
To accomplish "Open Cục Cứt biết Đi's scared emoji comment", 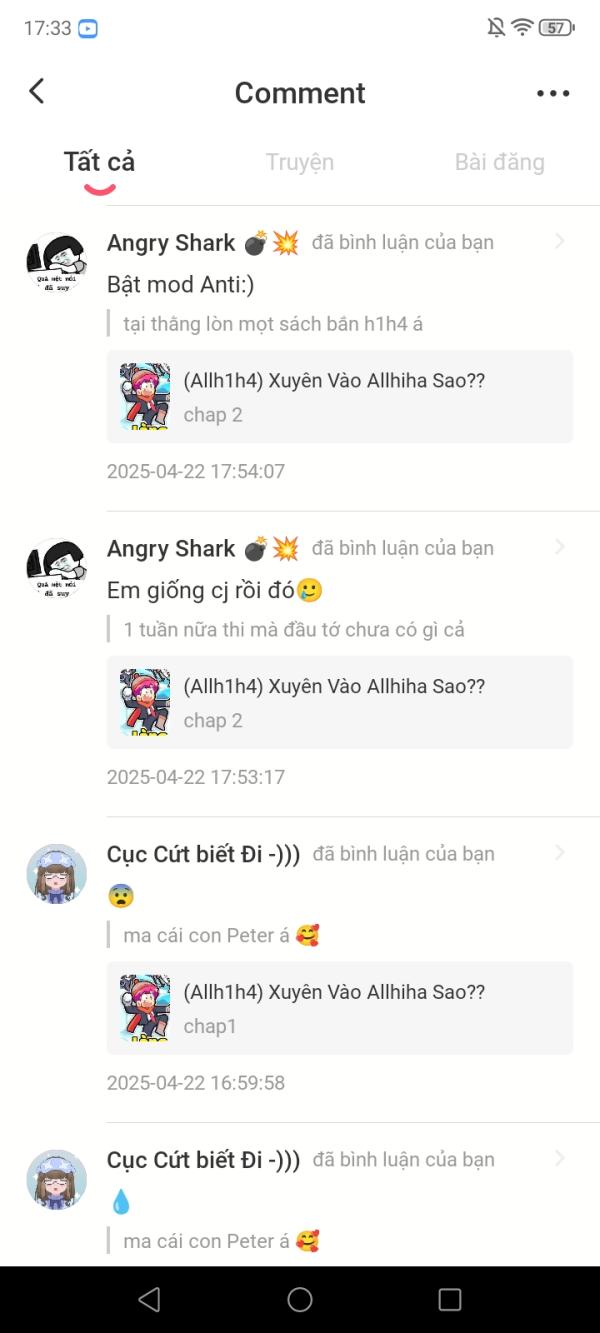I will [121, 896].
